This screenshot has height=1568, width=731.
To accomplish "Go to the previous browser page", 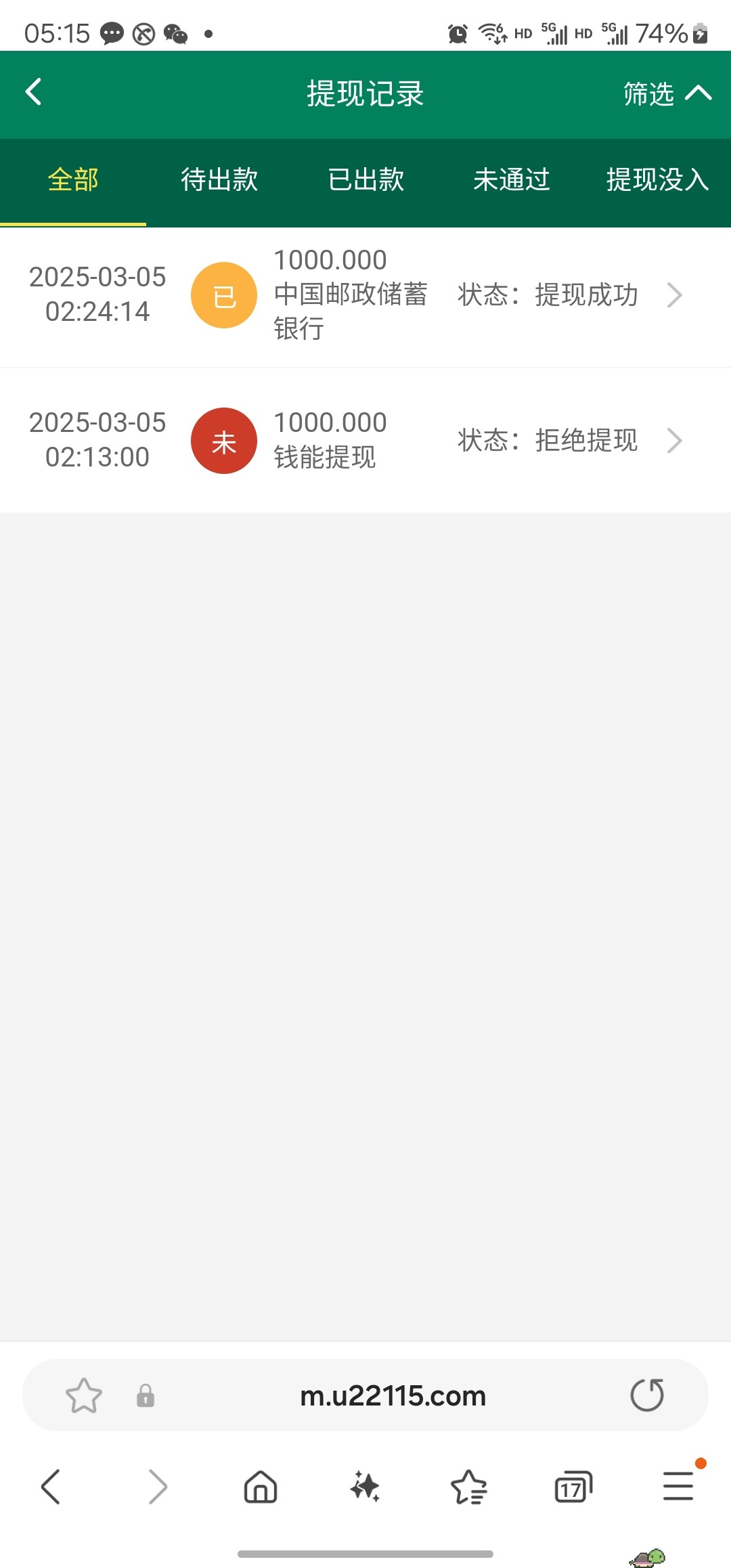I will pyautogui.click(x=51, y=1487).
